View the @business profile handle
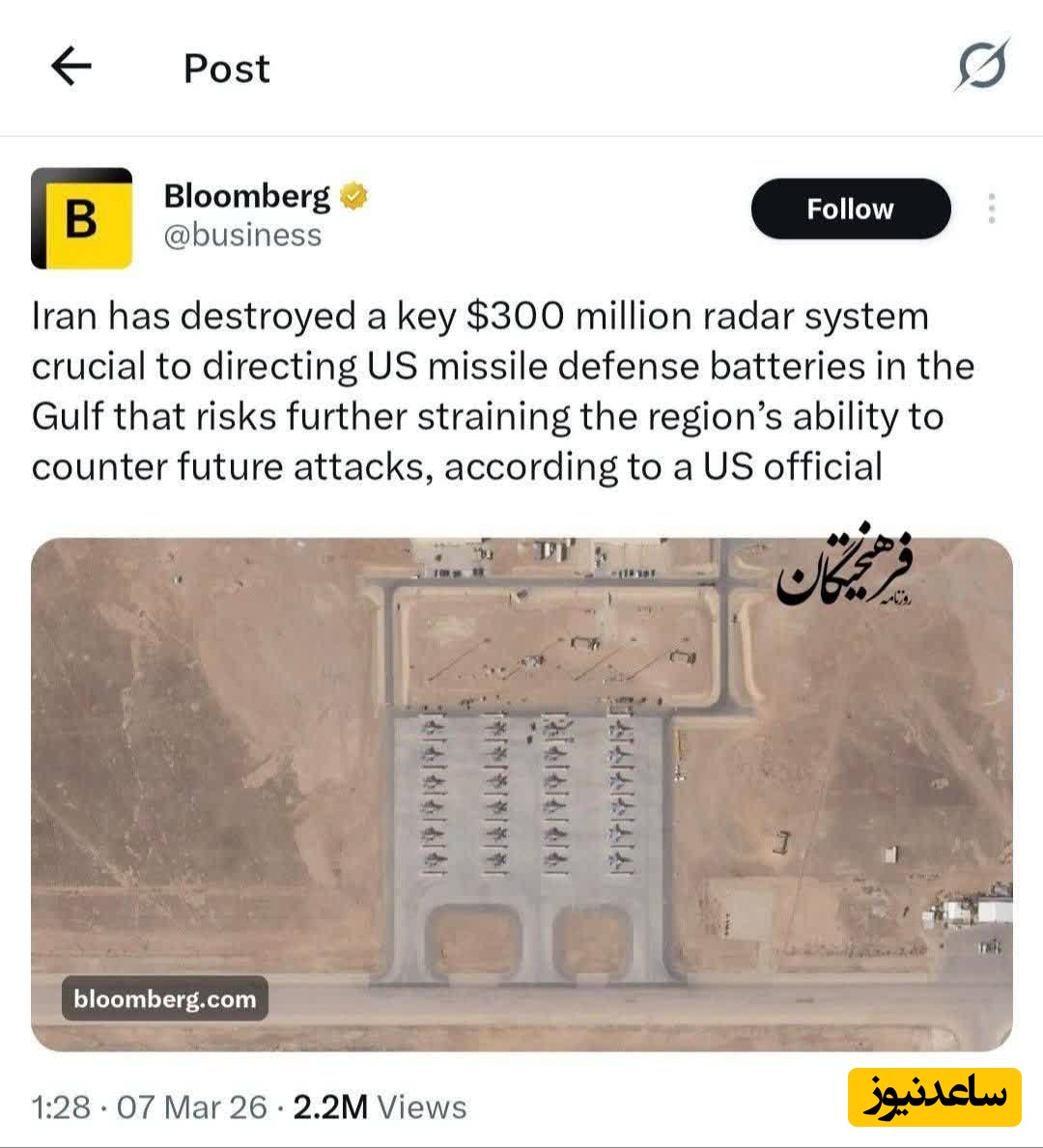This screenshot has width=1043, height=1148. pos(242,236)
